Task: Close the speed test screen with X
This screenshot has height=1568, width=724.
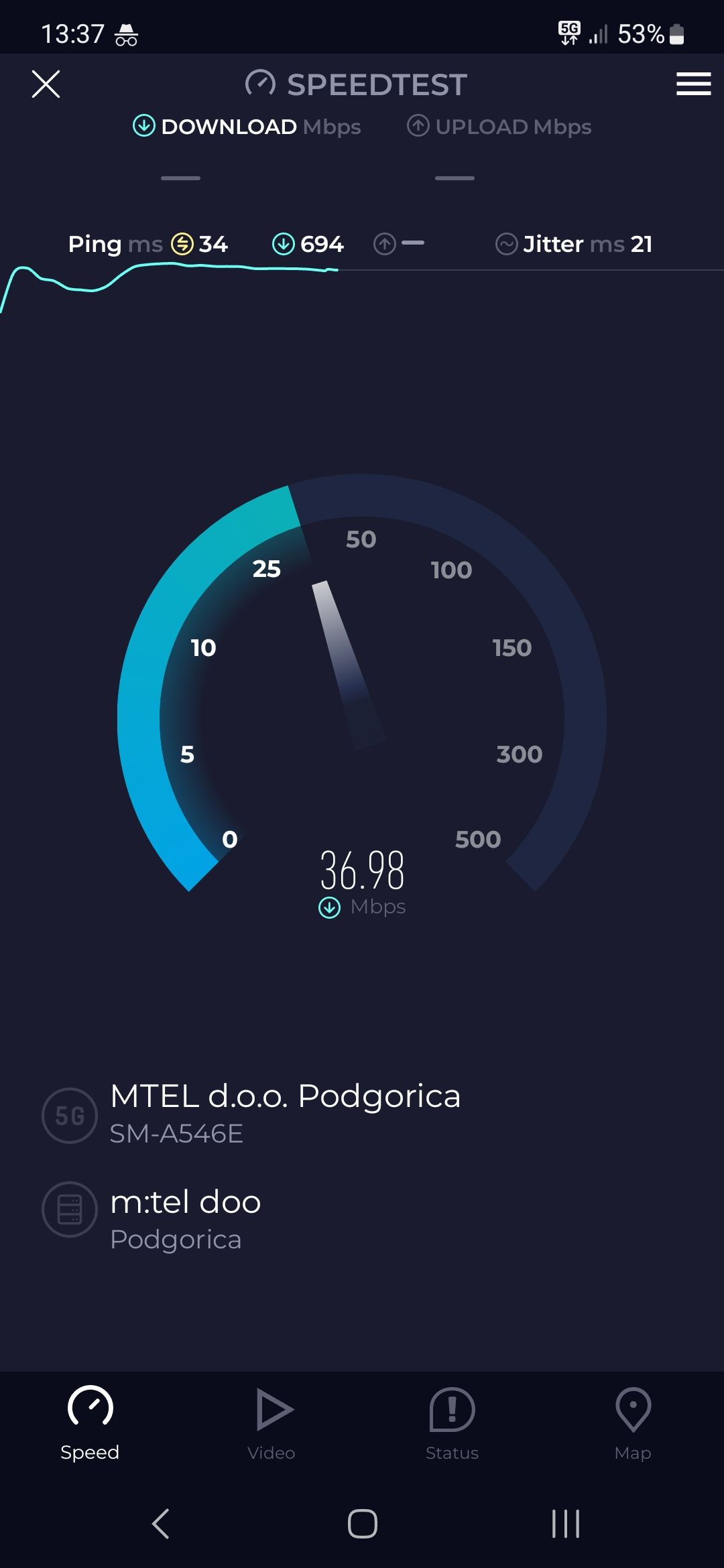Action: pos(45,84)
